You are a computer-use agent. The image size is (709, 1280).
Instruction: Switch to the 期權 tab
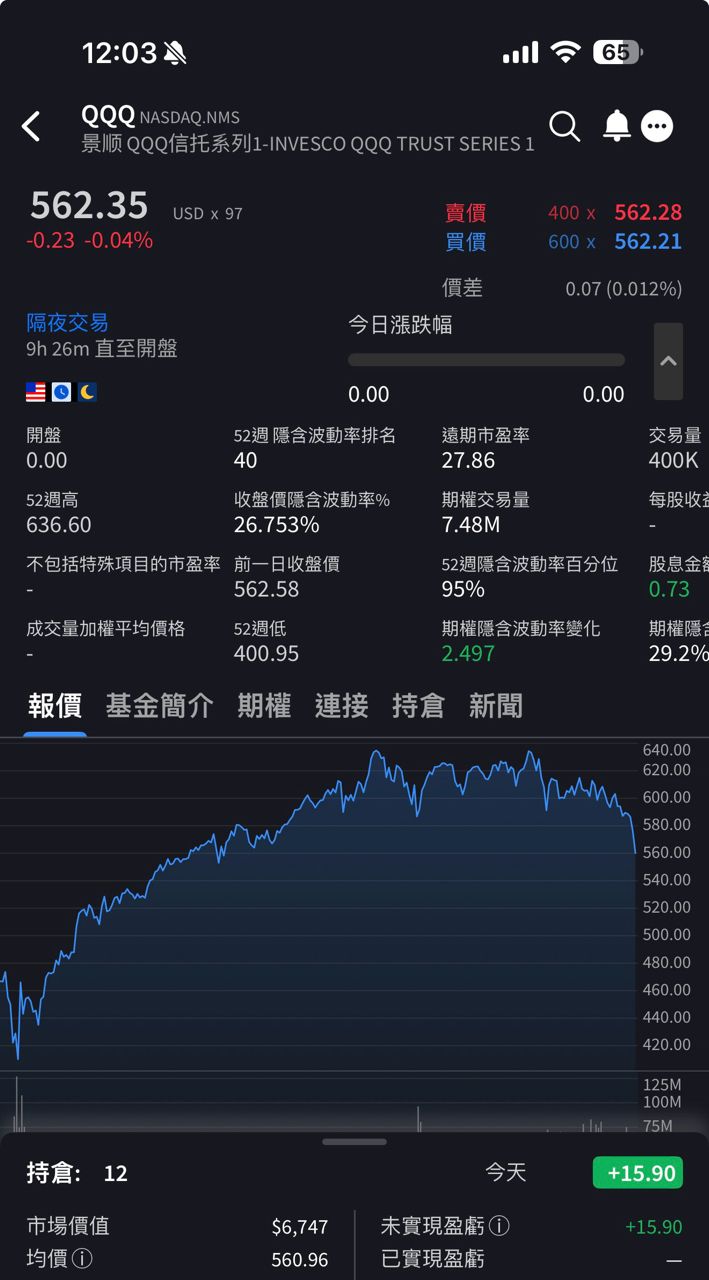(264, 706)
